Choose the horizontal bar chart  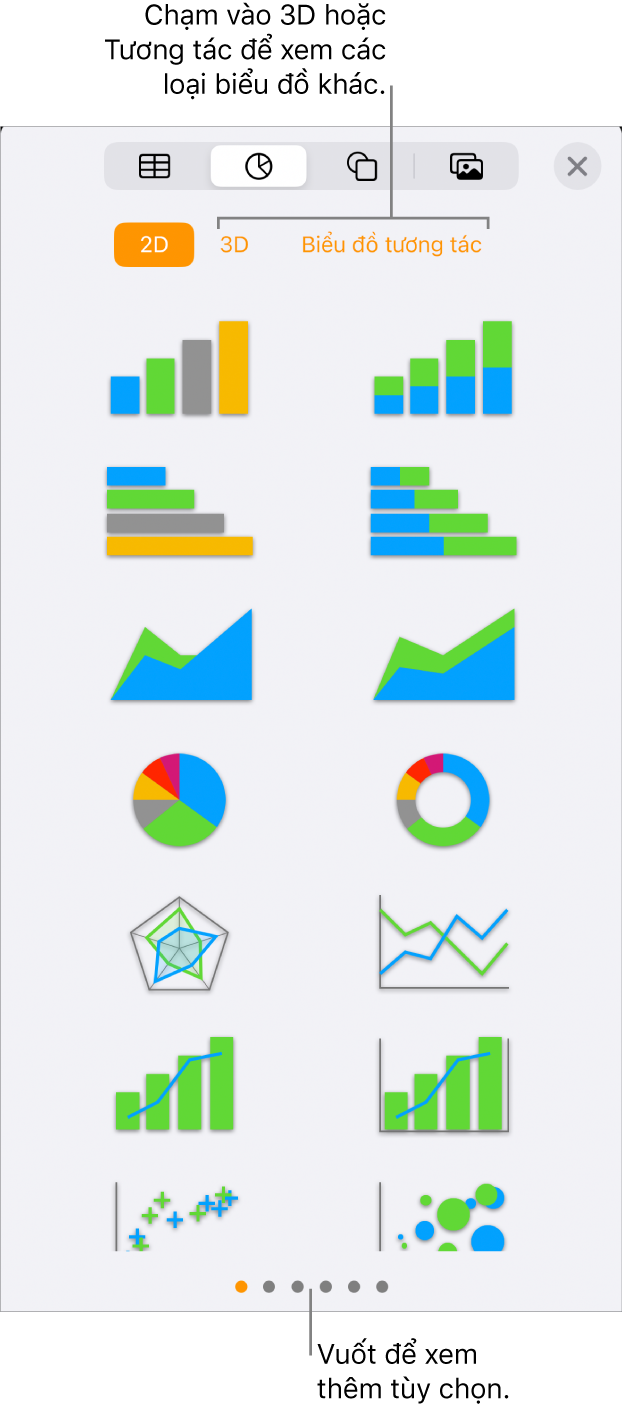pos(179,511)
